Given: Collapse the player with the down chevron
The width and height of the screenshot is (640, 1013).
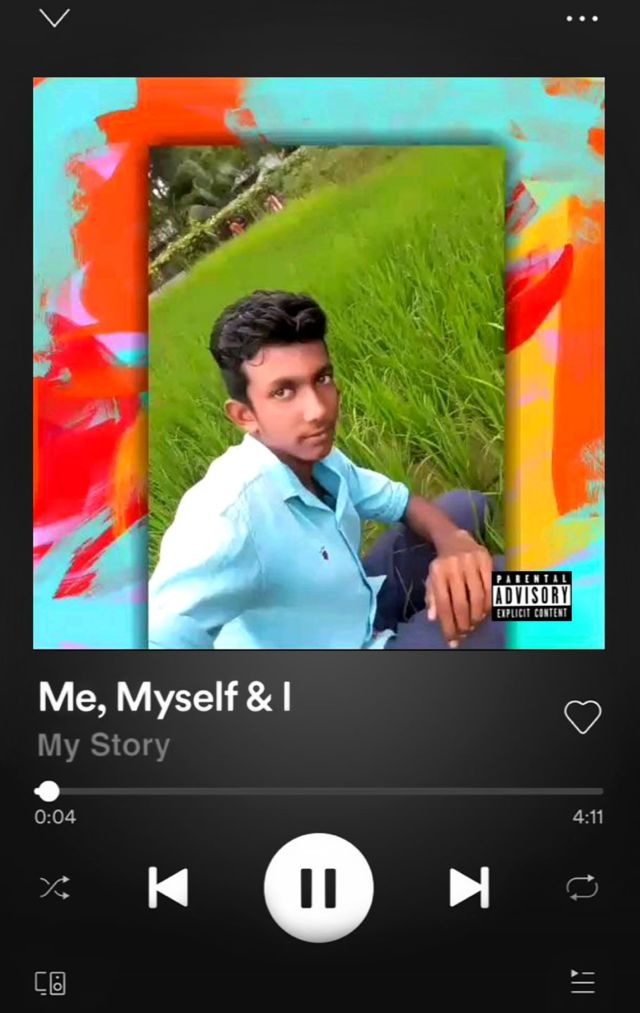Looking at the screenshot, I should [54, 17].
